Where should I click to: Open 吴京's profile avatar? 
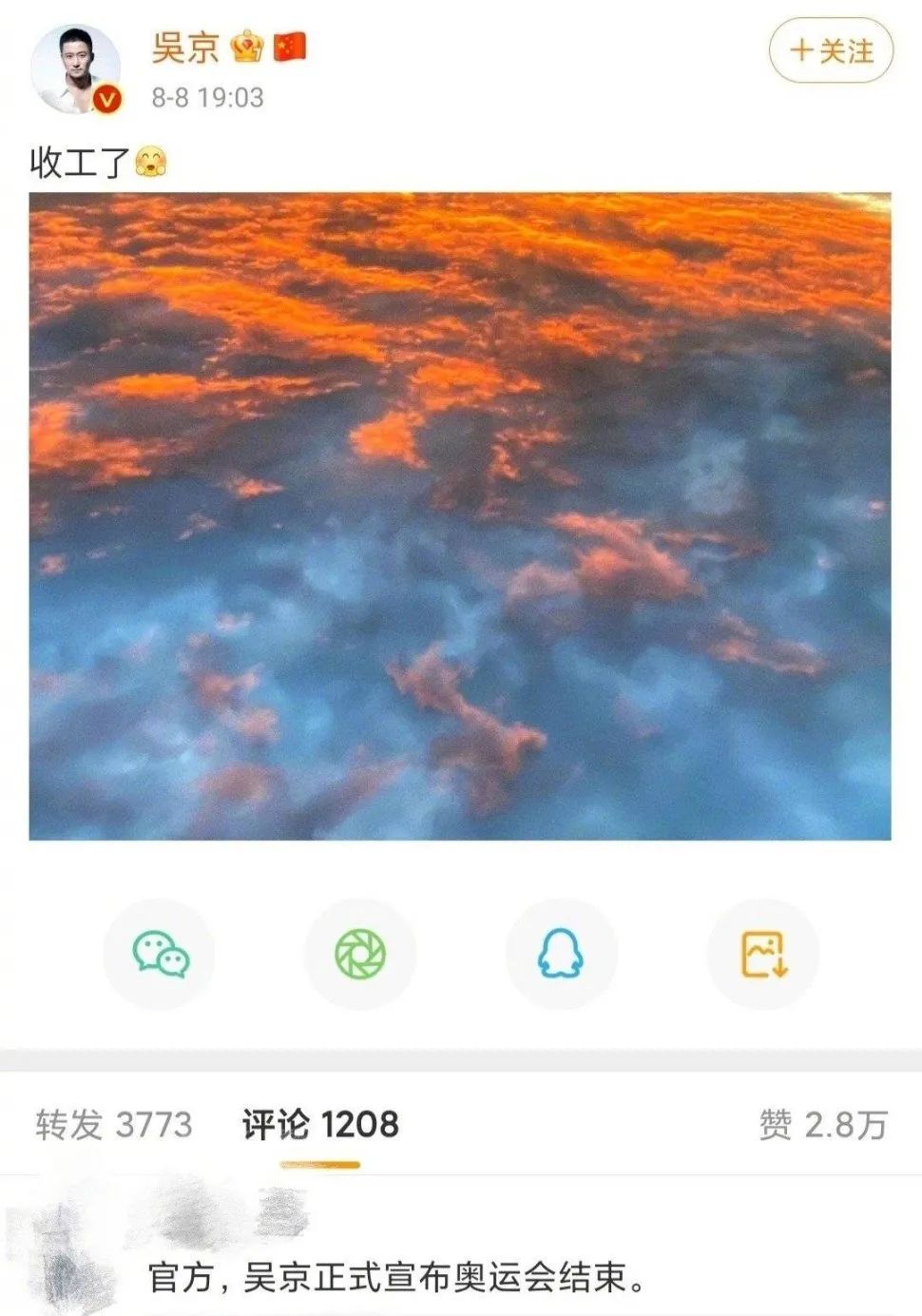click(77, 69)
